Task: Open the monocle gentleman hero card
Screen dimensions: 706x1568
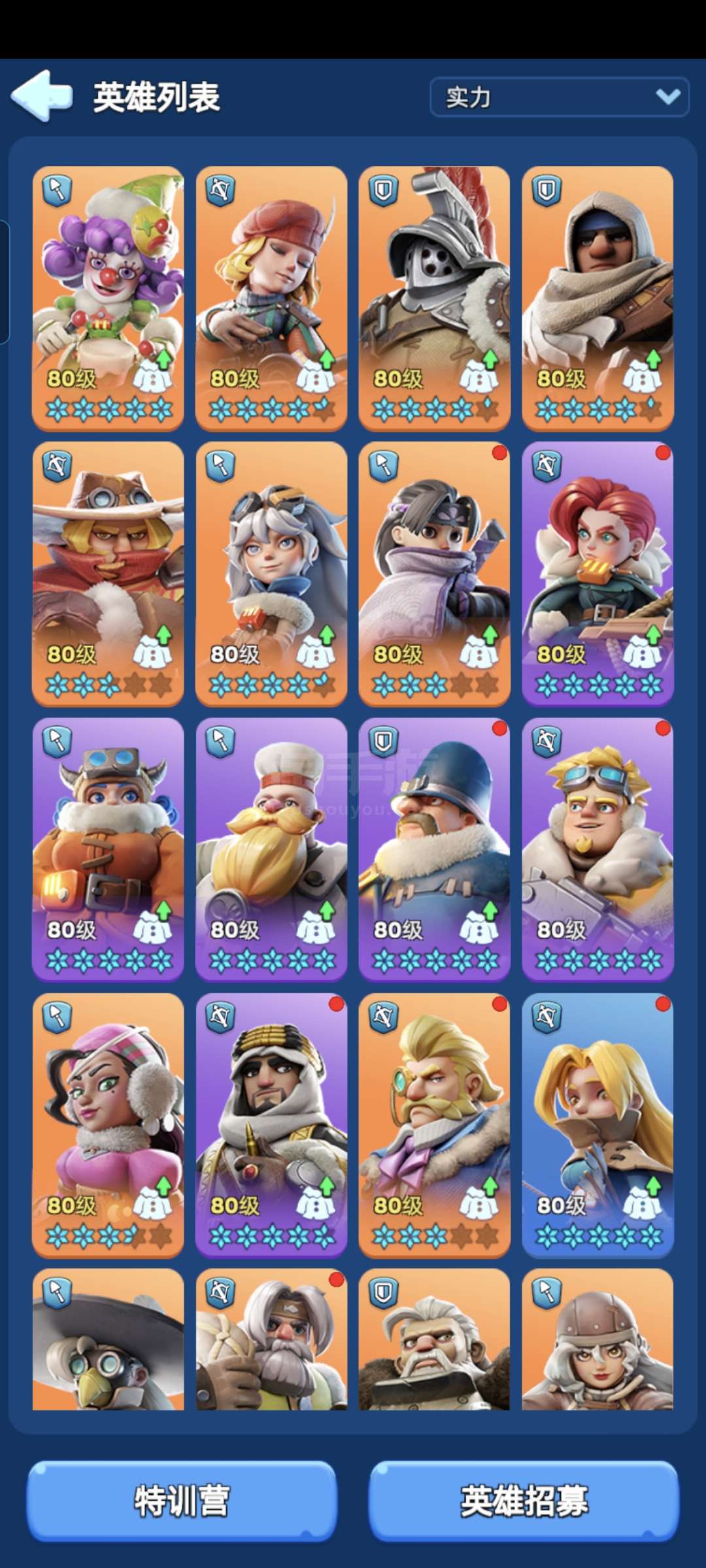Action: pyautogui.click(x=435, y=1126)
